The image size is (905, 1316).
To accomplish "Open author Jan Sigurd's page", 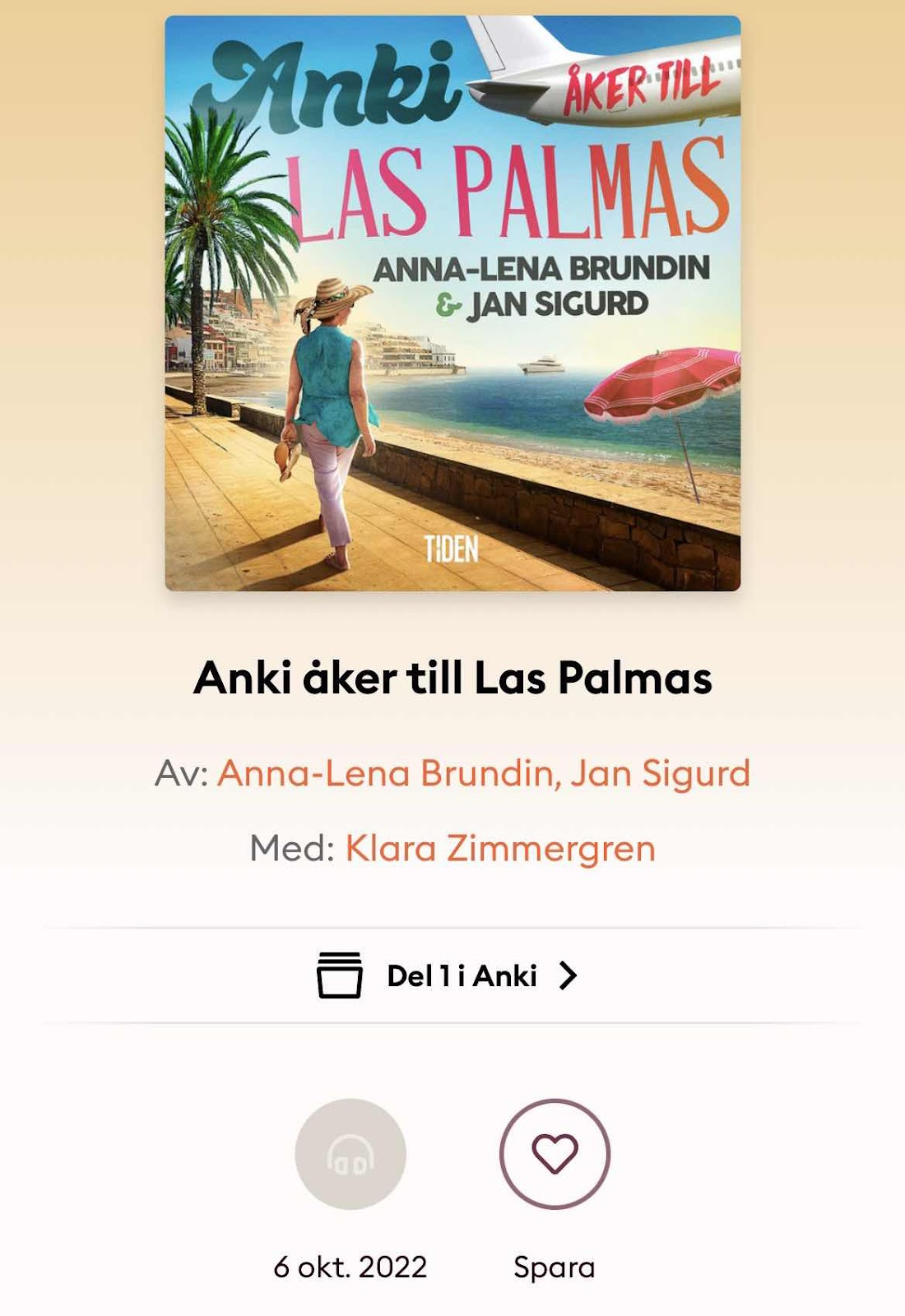I will pos(660,774).
